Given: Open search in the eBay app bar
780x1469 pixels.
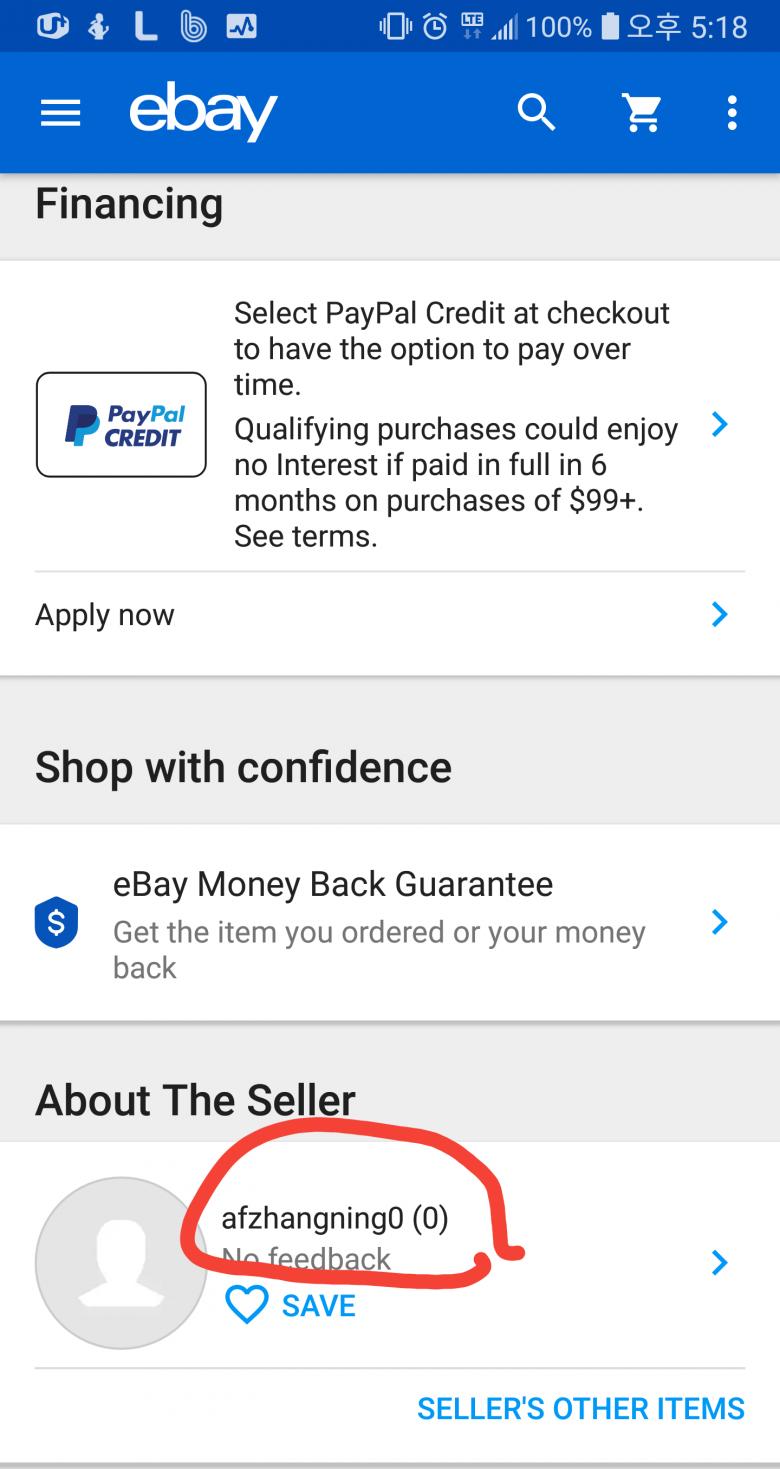Looking at the screenshot, I should [x=536, y=113].
